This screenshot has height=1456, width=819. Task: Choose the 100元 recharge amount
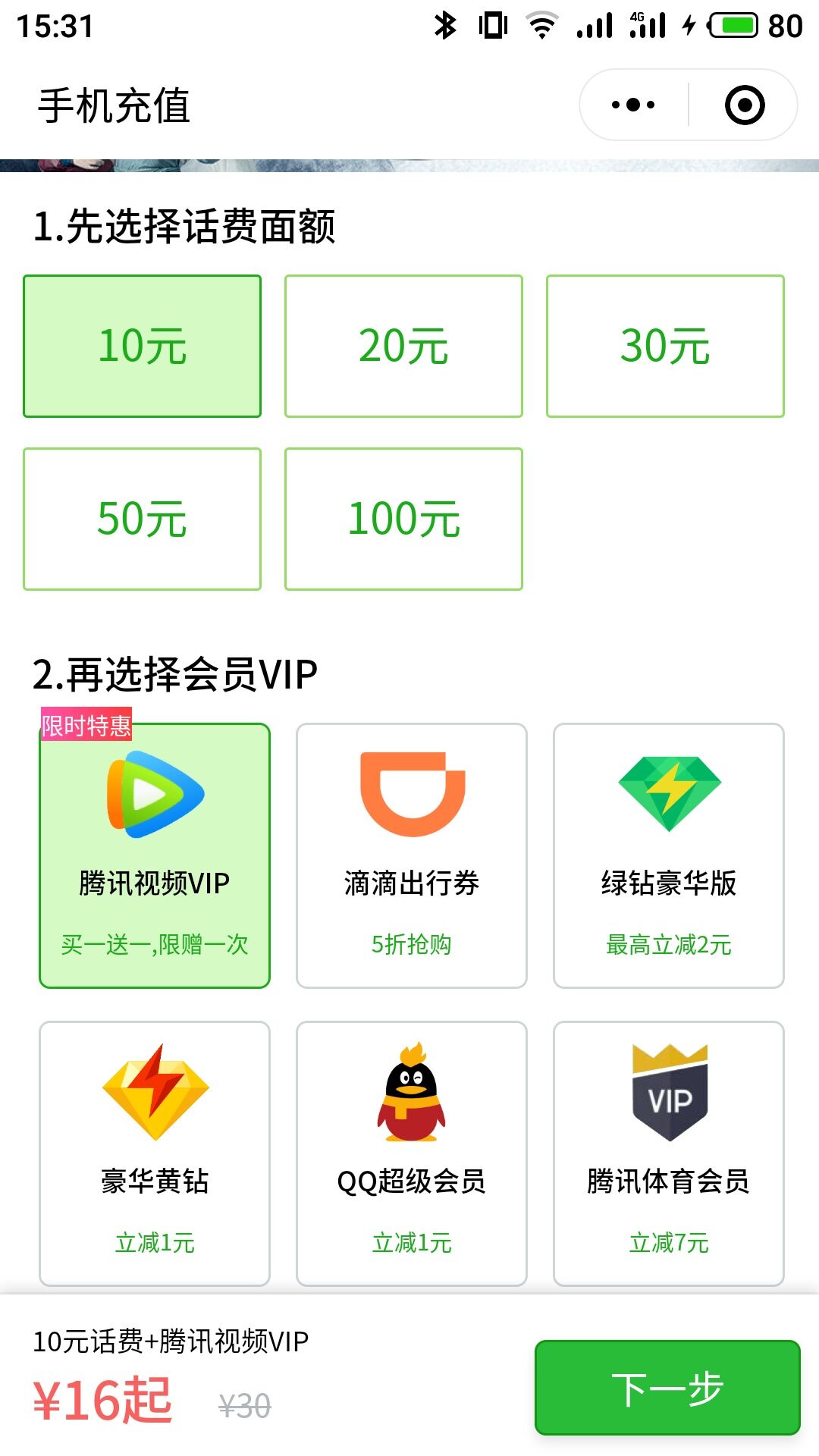pos(403,519)
